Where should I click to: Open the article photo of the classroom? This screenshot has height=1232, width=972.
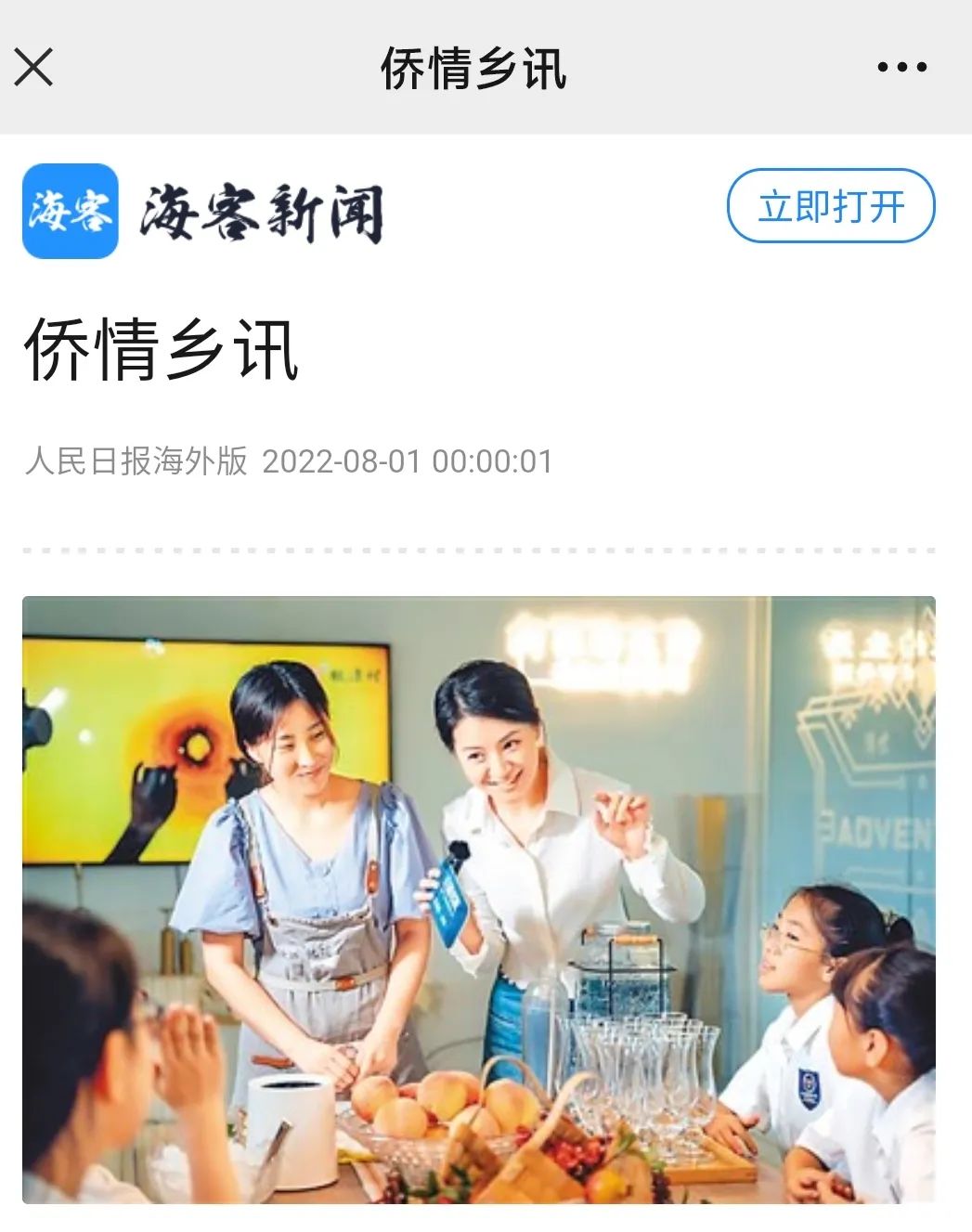[479, 899]
